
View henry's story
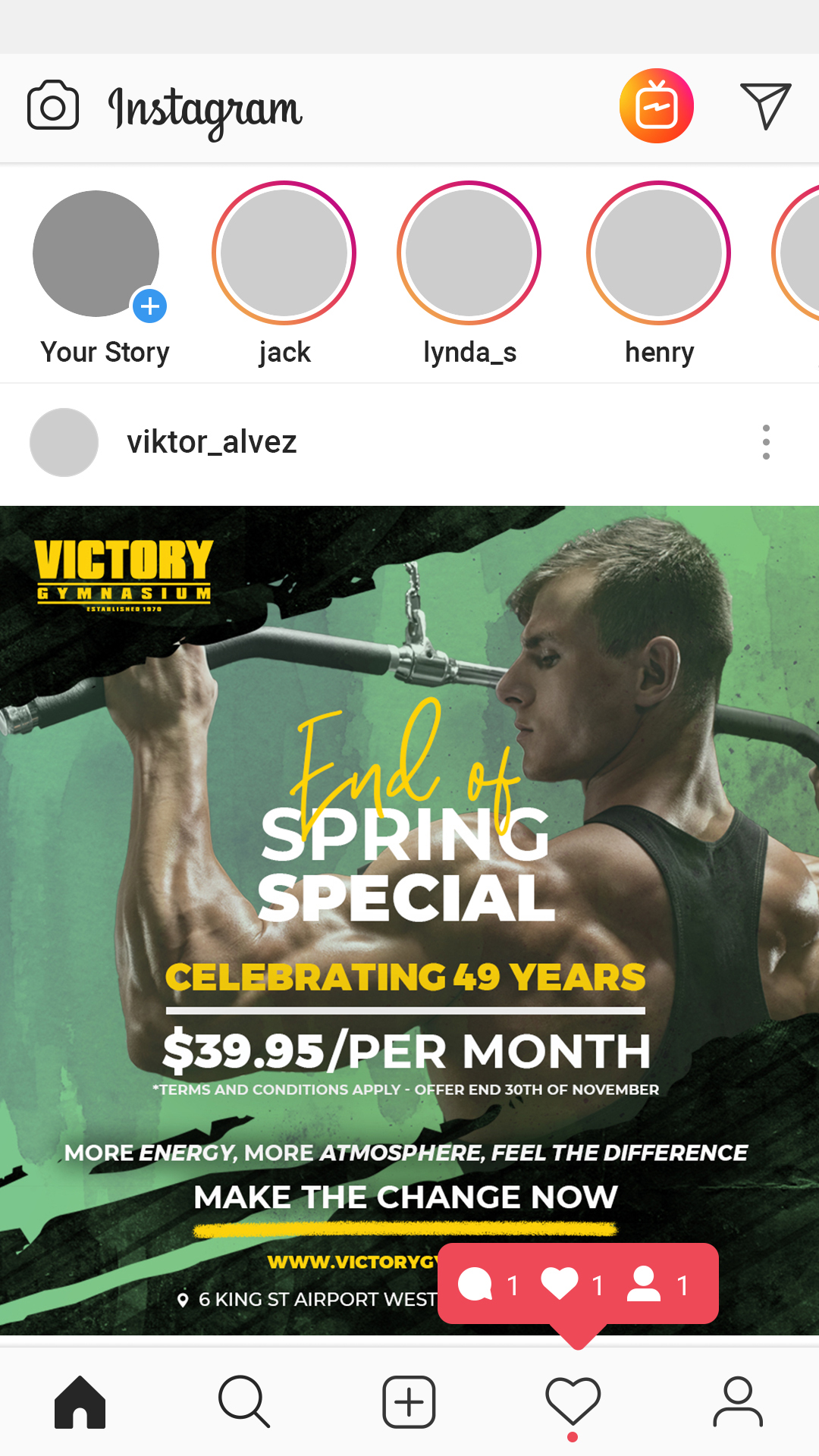coord(658,253)
